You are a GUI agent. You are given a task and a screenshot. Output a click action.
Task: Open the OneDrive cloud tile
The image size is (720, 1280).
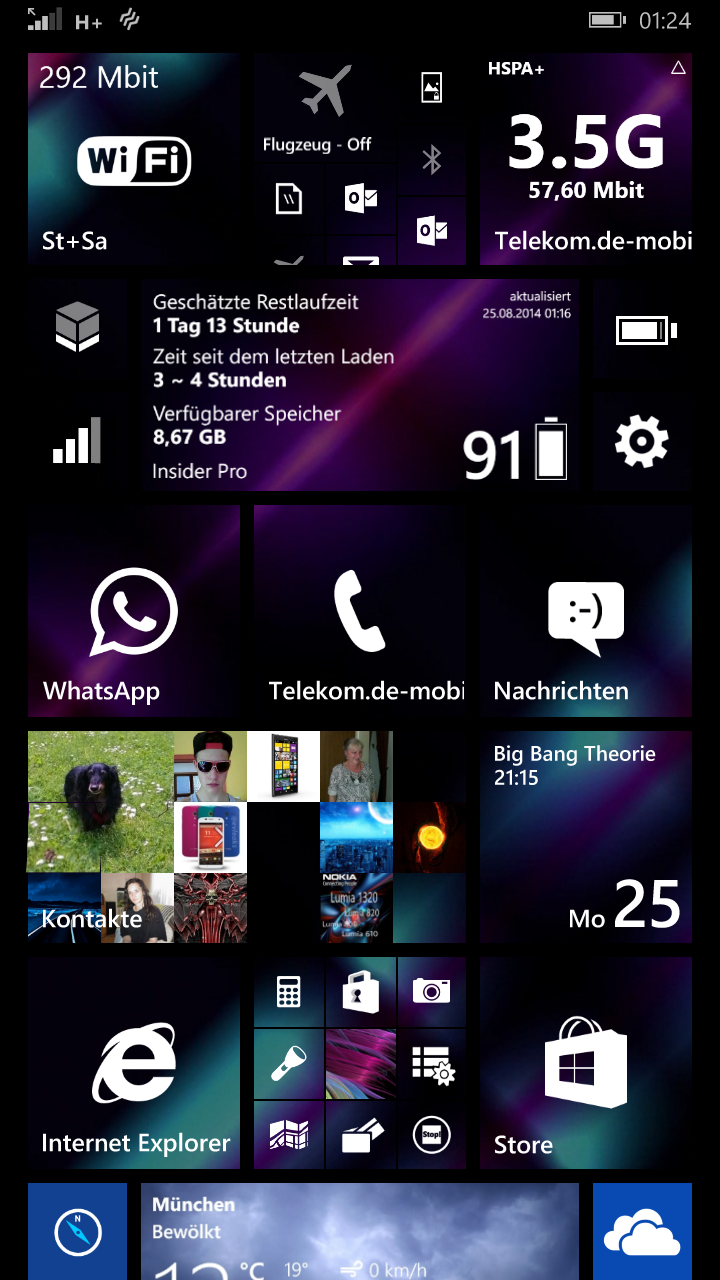tap(642, 1231)
